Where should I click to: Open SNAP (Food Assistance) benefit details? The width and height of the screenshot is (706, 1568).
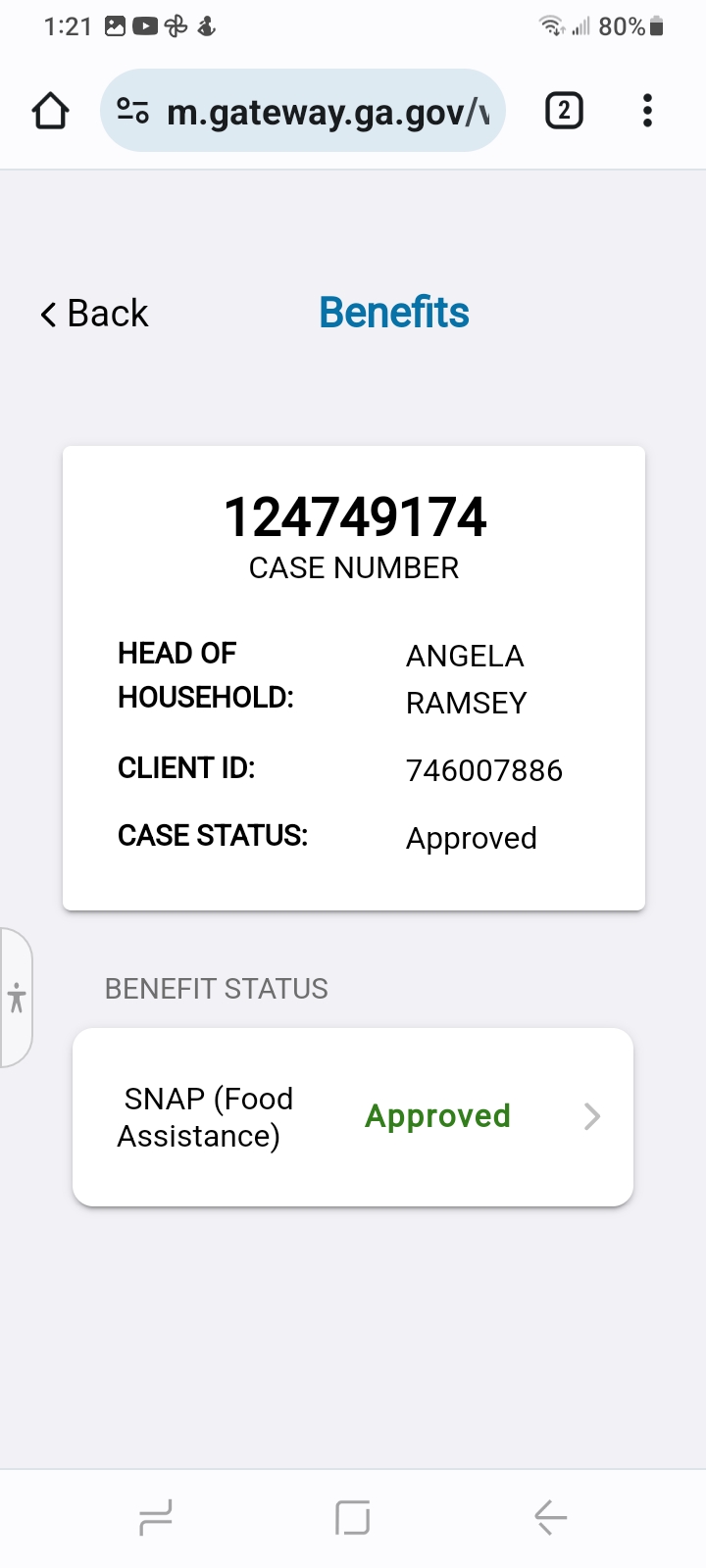click(x=353, y=1117)
